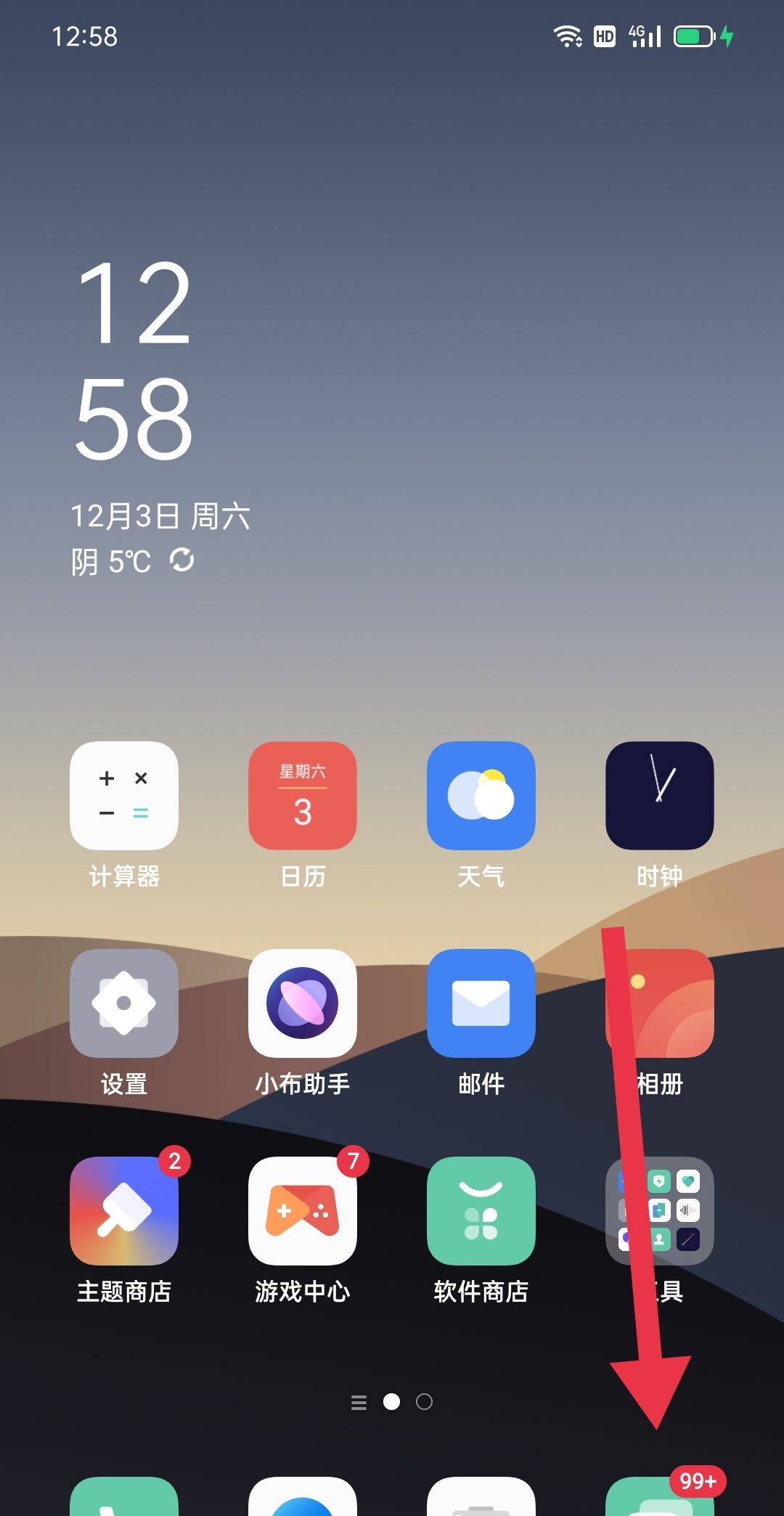Open 设置 settings
Image resolution: width=784 pixels, height=1516 pixels.
click(123, 1003)
